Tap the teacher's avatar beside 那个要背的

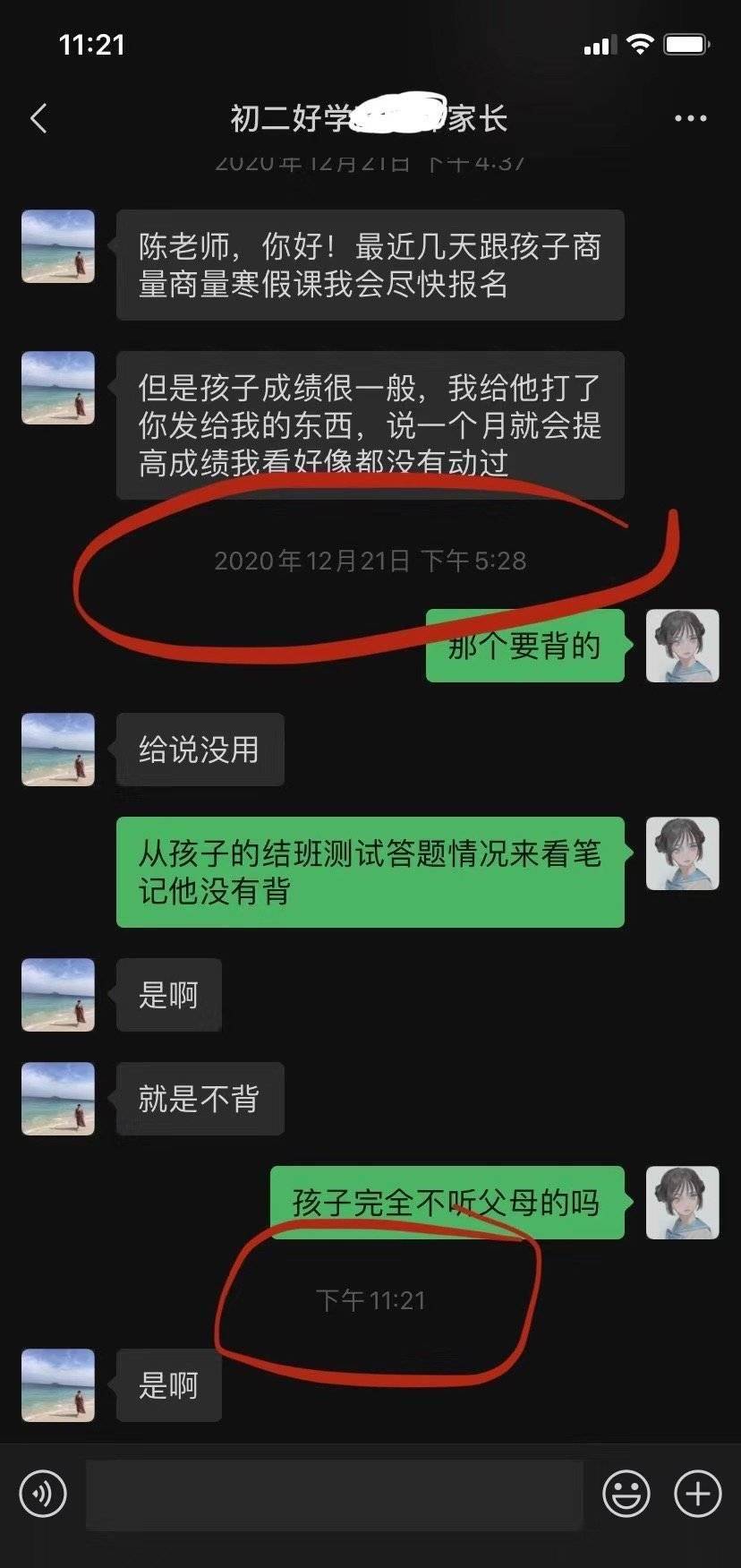[x=682, y=646]
